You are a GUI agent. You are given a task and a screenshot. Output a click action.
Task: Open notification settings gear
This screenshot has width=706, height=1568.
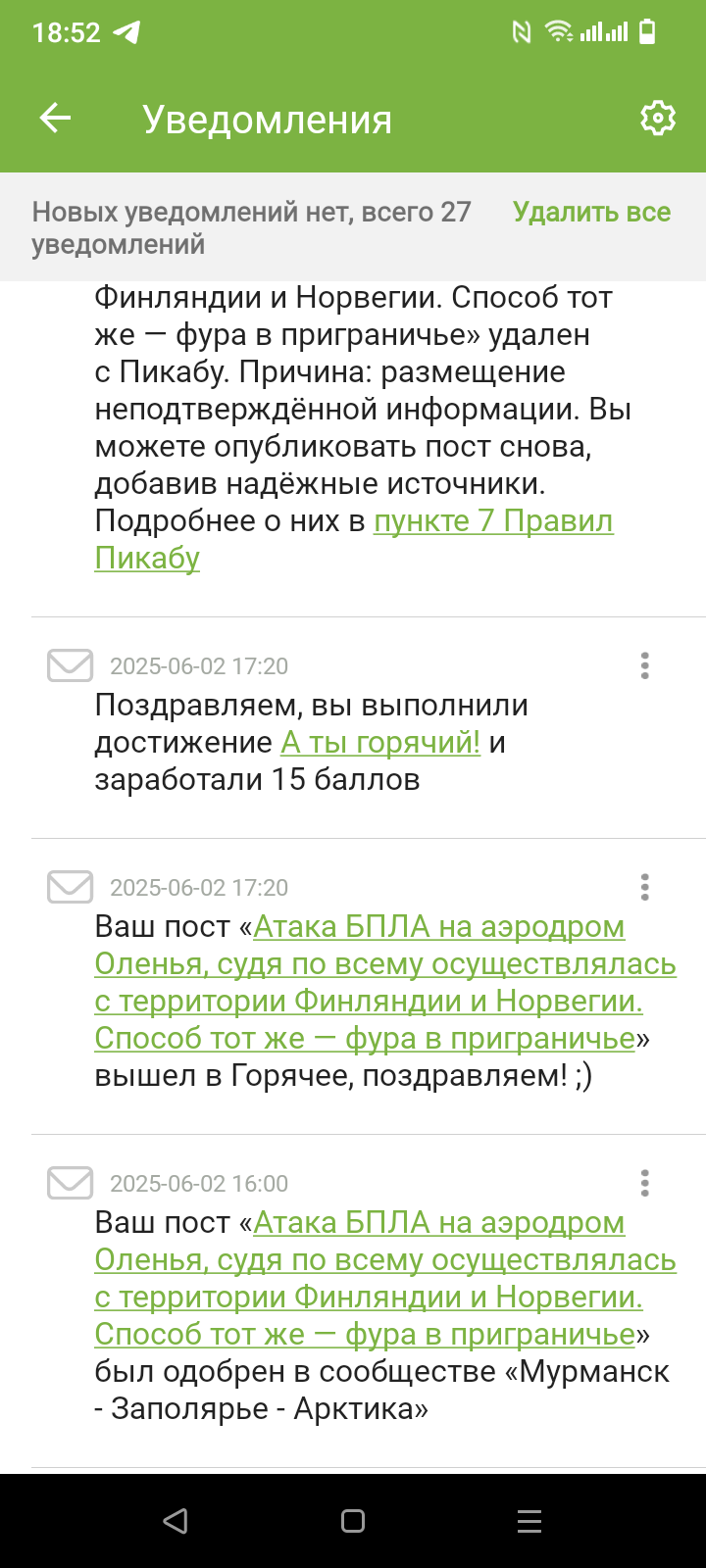point(658,119)
